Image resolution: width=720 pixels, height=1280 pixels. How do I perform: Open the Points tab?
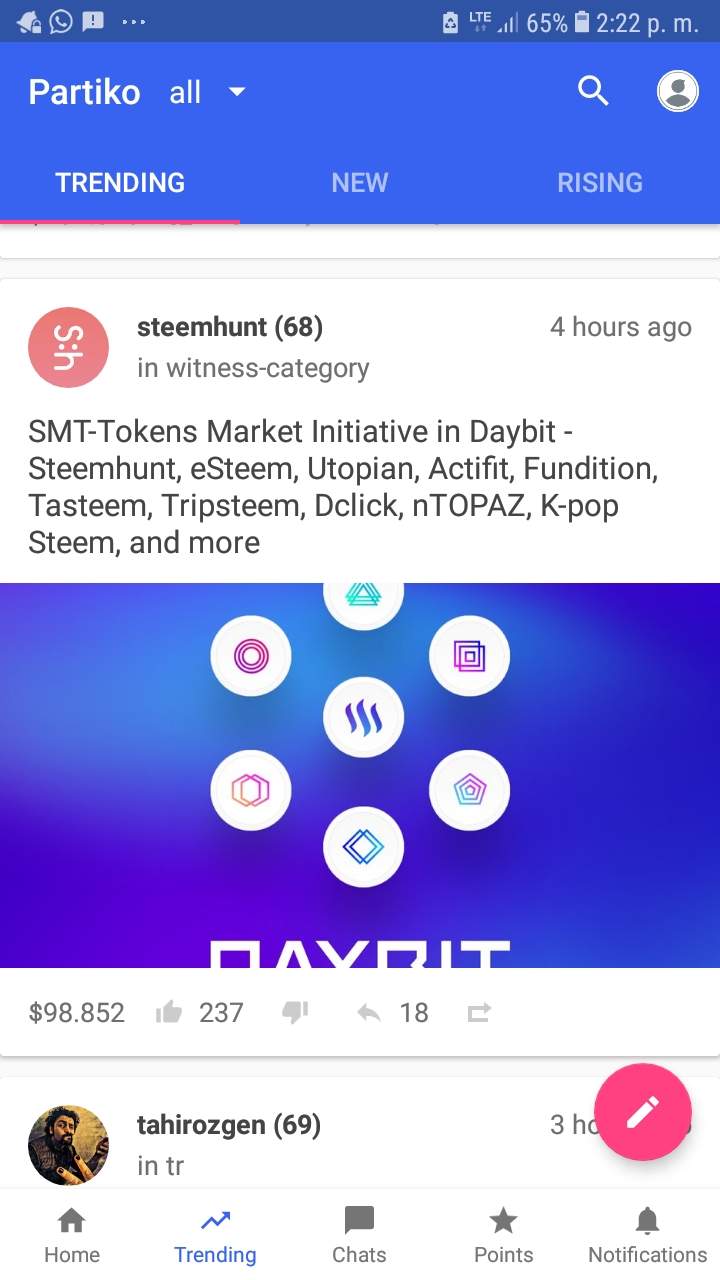pos(503,1235)
